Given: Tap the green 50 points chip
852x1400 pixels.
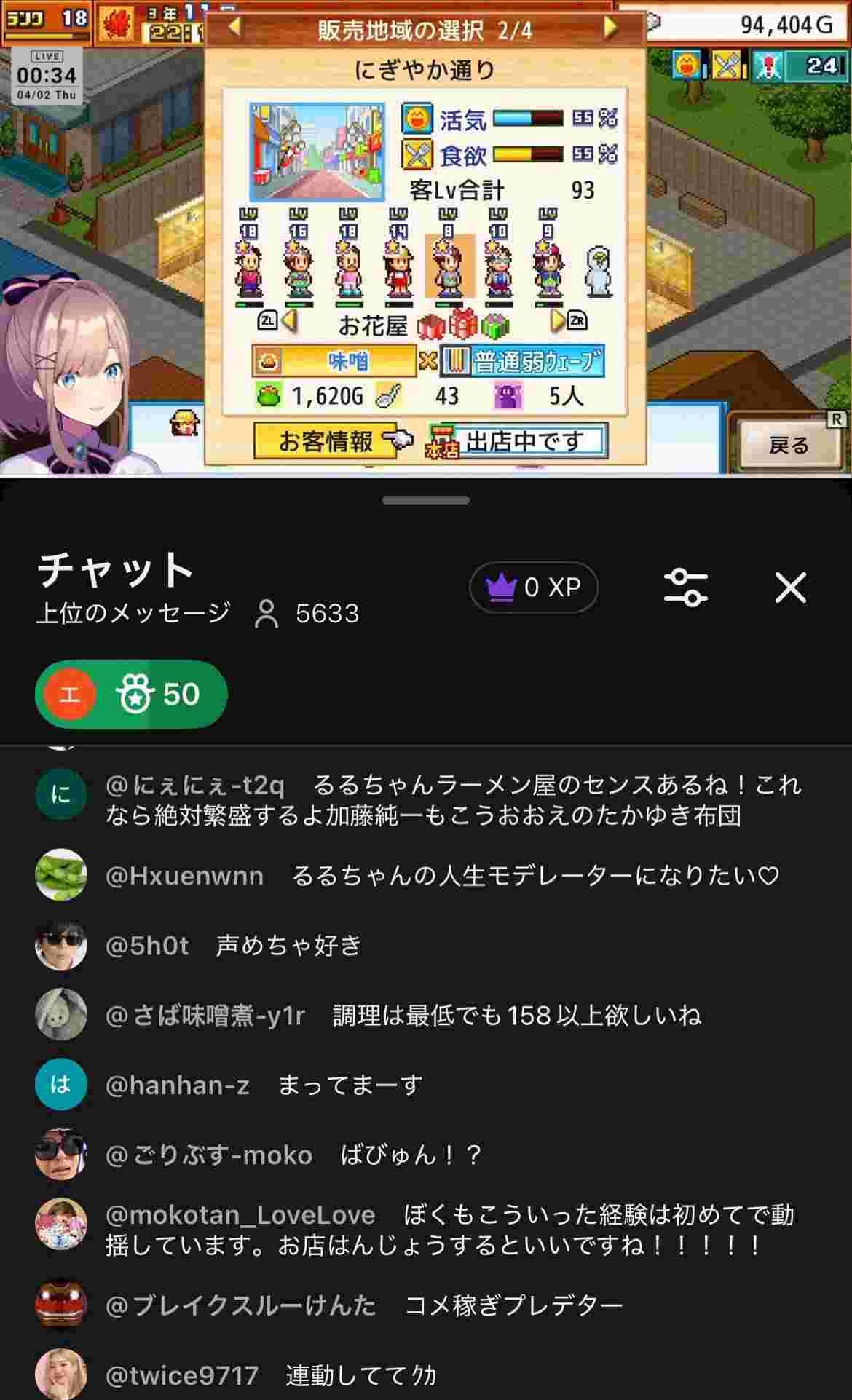Looking at the screenshot, I should tap(131, 694).
